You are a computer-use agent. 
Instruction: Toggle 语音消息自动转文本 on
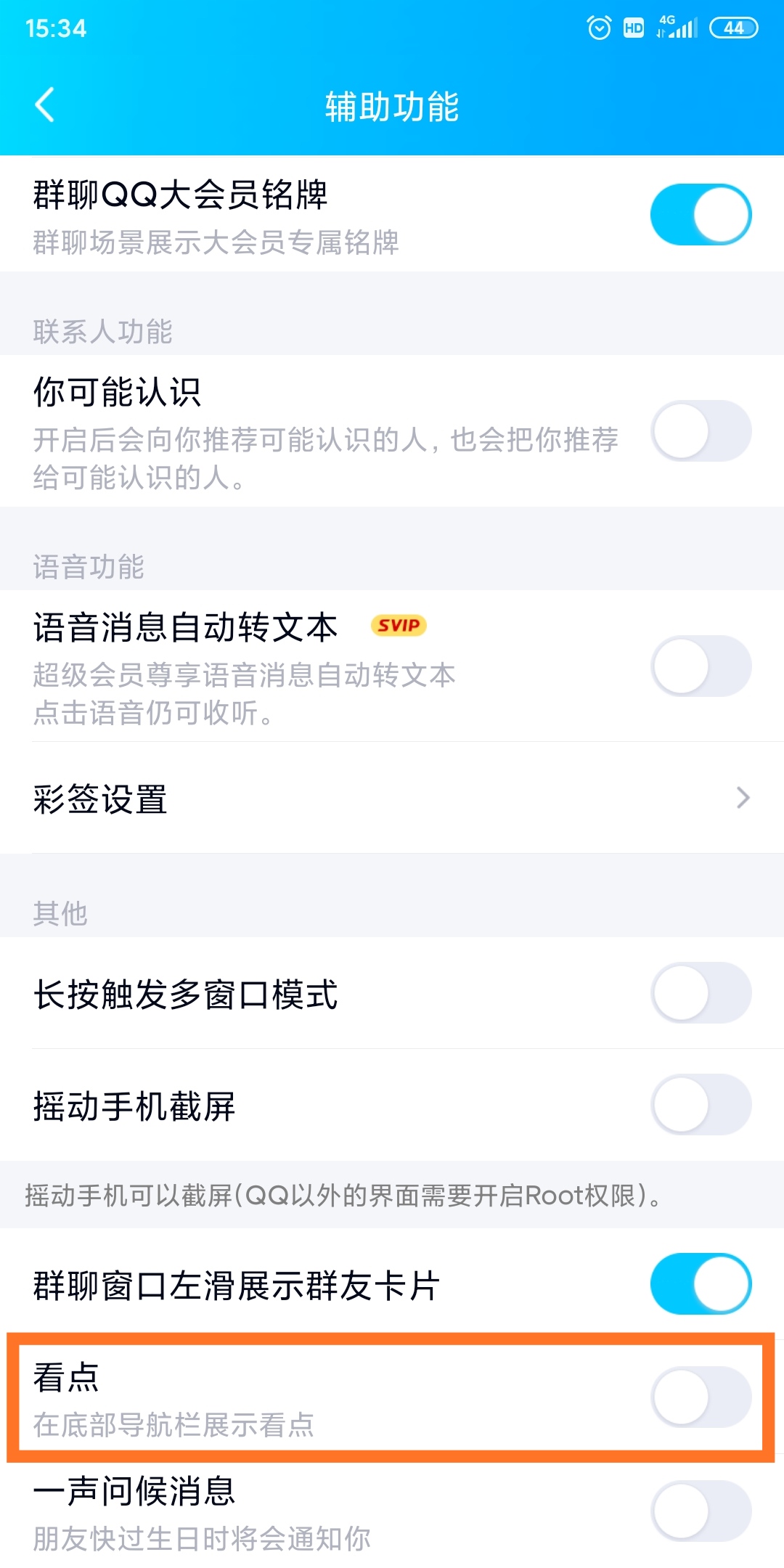[x=701, y=666]
